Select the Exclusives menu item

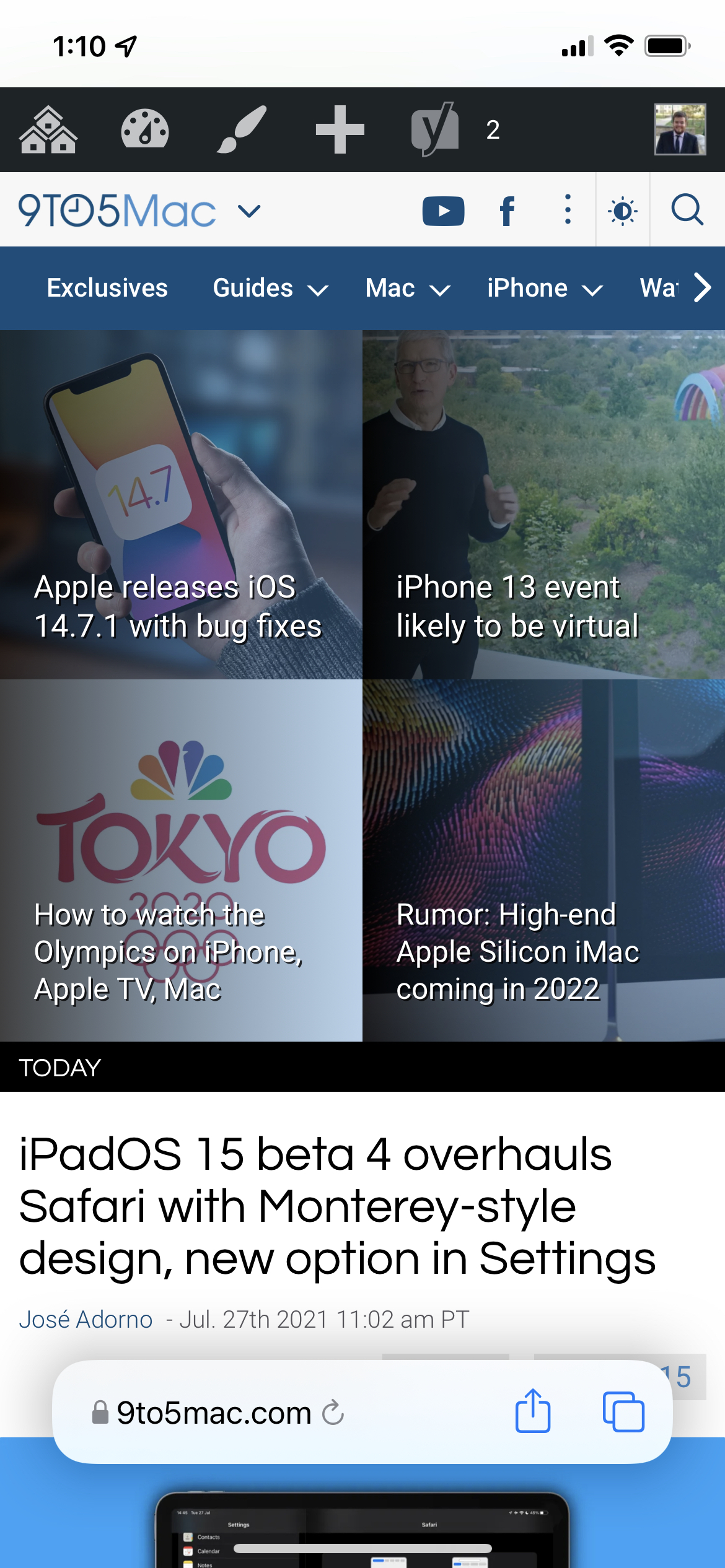107,287
